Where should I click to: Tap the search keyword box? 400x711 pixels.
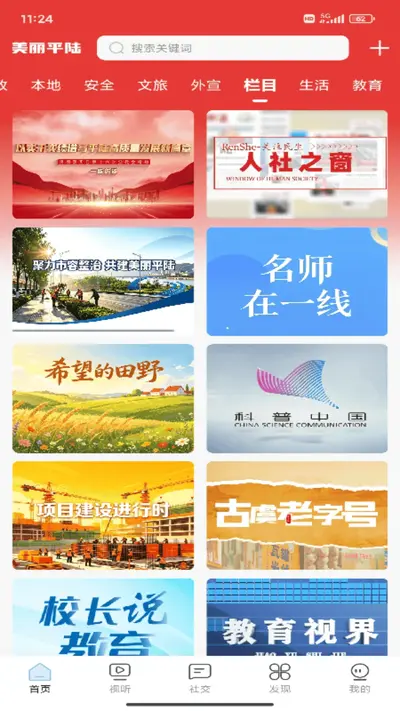pyautogui.click(x=223, y=48)
